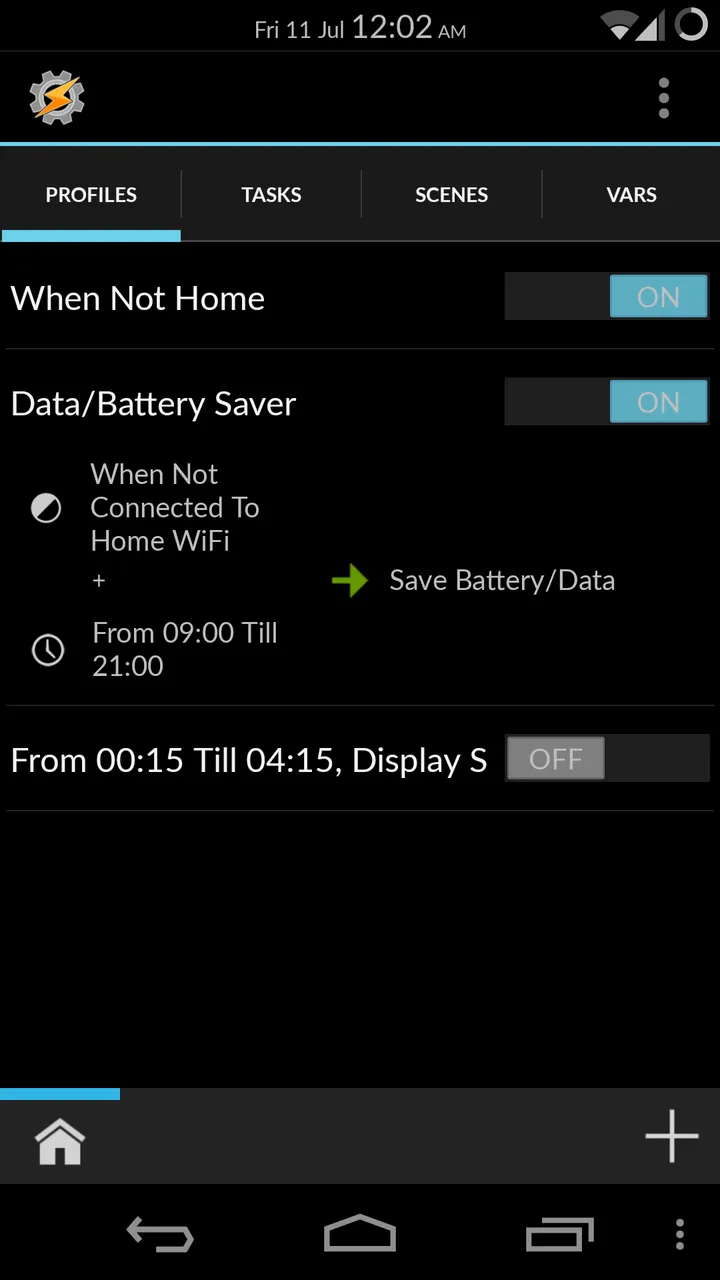The image size is (720, 1280).
Task: Switch to the TASKS tab
Action: point(271,195)
